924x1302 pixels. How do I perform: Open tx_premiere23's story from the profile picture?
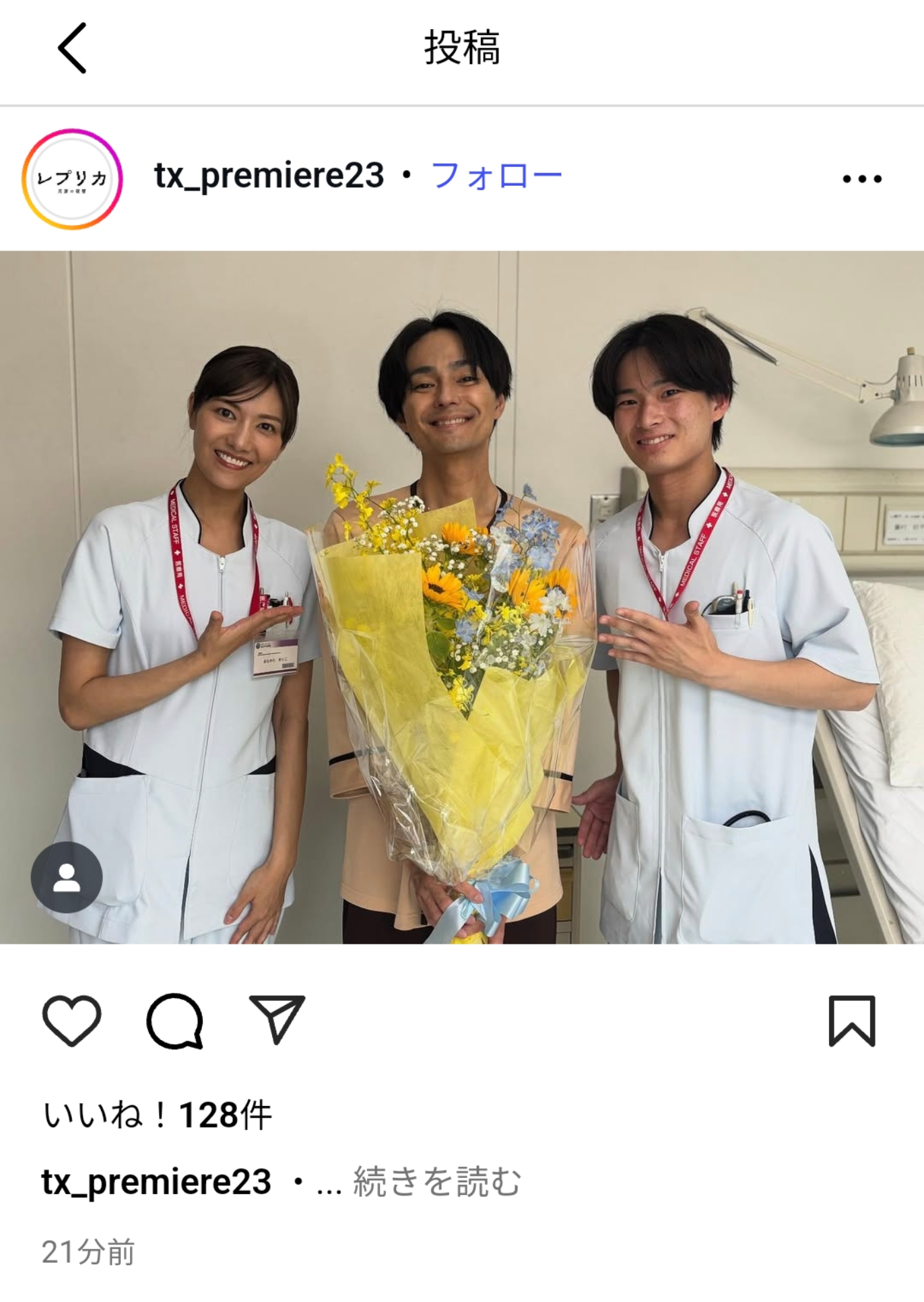(x=72, y=178)
